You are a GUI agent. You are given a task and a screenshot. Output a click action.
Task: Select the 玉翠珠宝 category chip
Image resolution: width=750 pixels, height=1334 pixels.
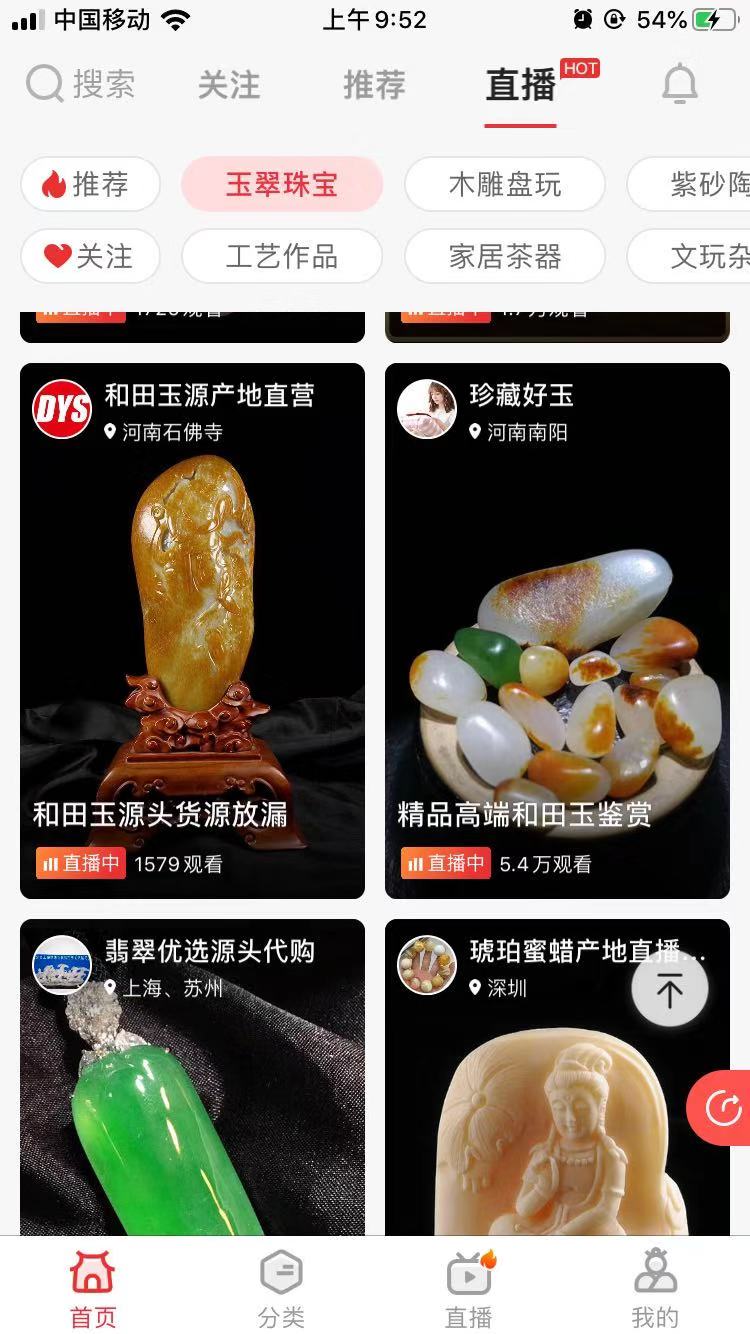click(x=281, y=185)
